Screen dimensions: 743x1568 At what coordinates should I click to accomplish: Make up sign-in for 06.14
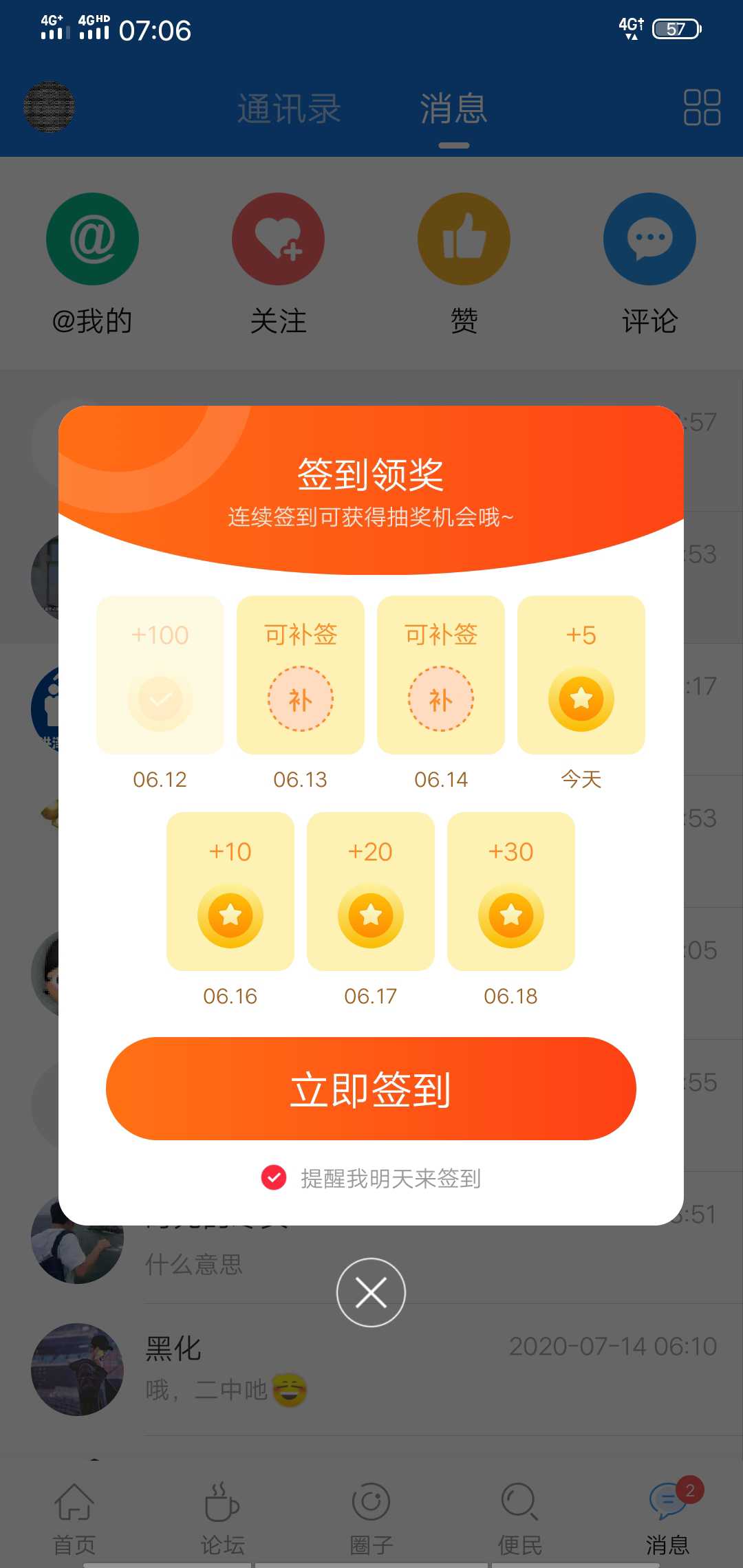441,675
